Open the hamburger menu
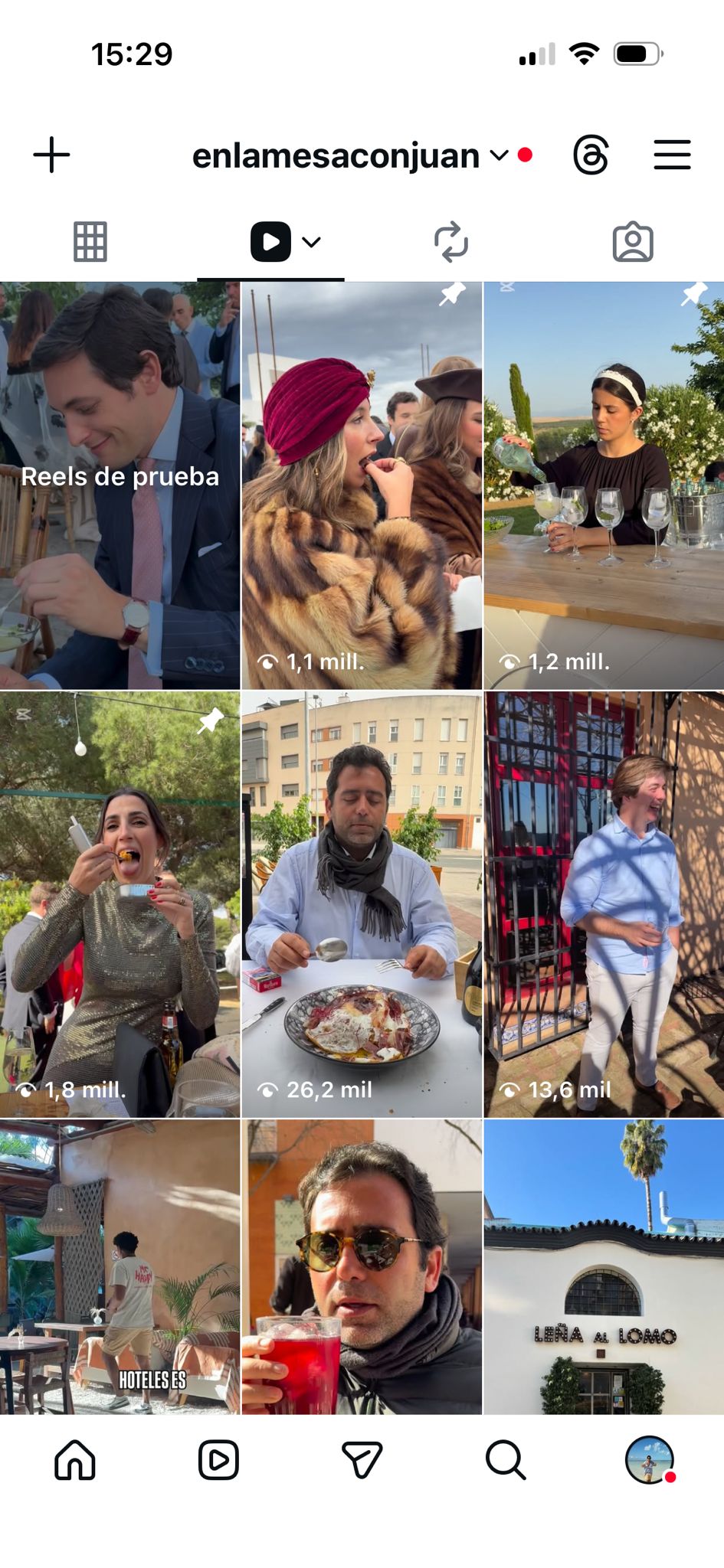The image size is (724, 1568). pyautogui.click(x=672, y=155)
